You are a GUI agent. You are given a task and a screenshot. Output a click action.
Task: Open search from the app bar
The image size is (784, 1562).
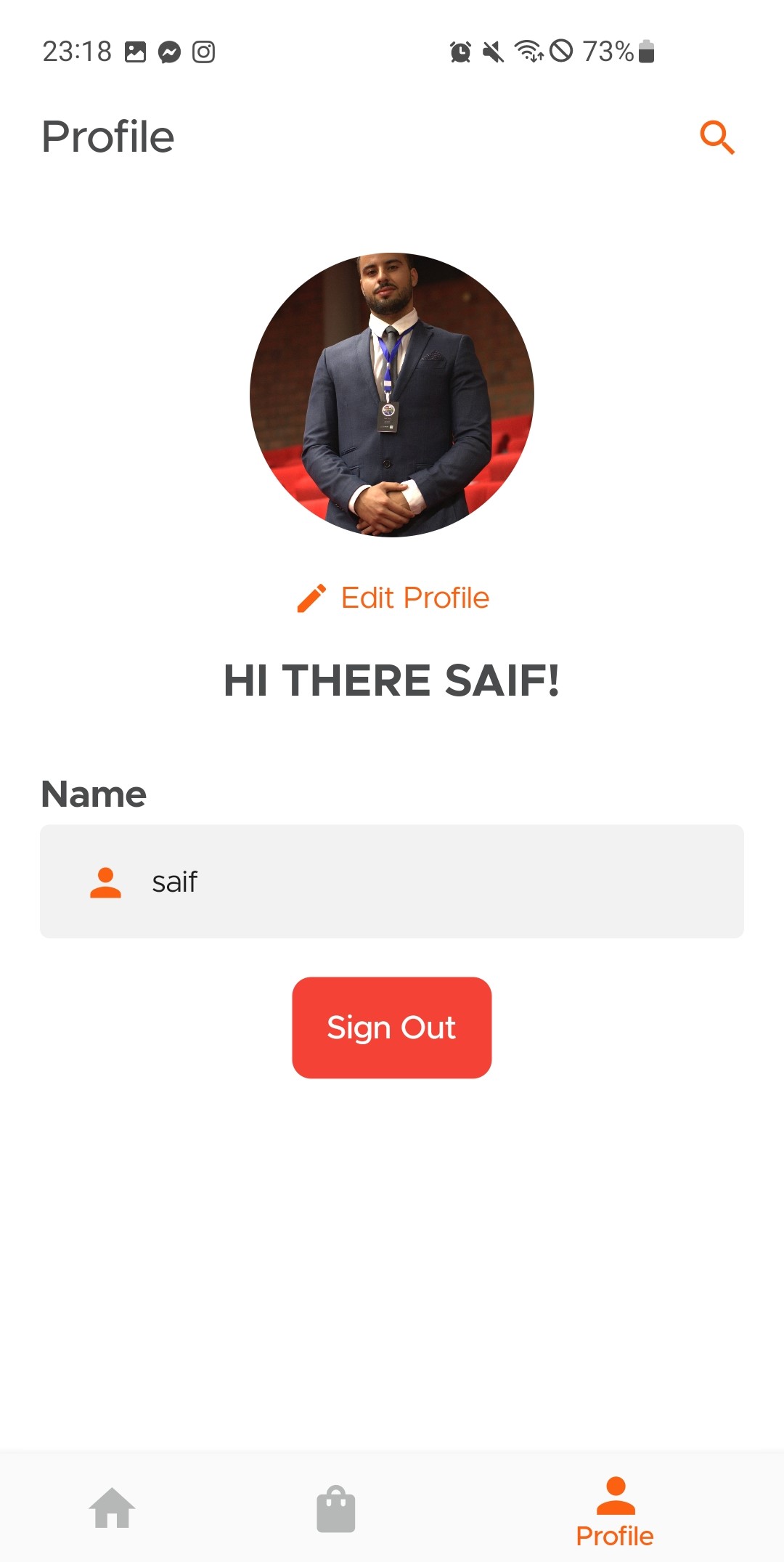[716, 137]
